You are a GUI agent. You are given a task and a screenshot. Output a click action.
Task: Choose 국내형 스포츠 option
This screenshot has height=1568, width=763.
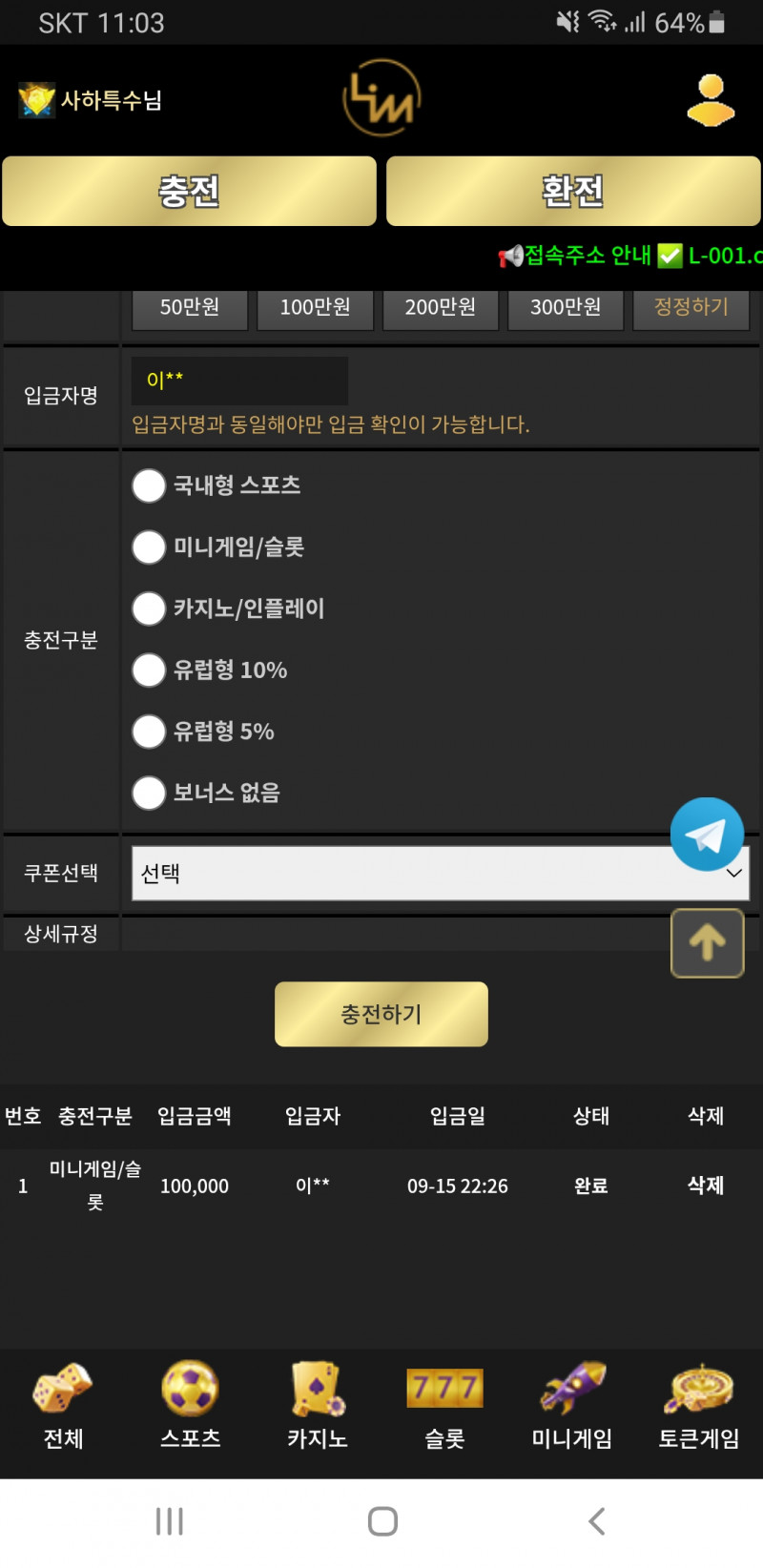(x=149, y=485)
